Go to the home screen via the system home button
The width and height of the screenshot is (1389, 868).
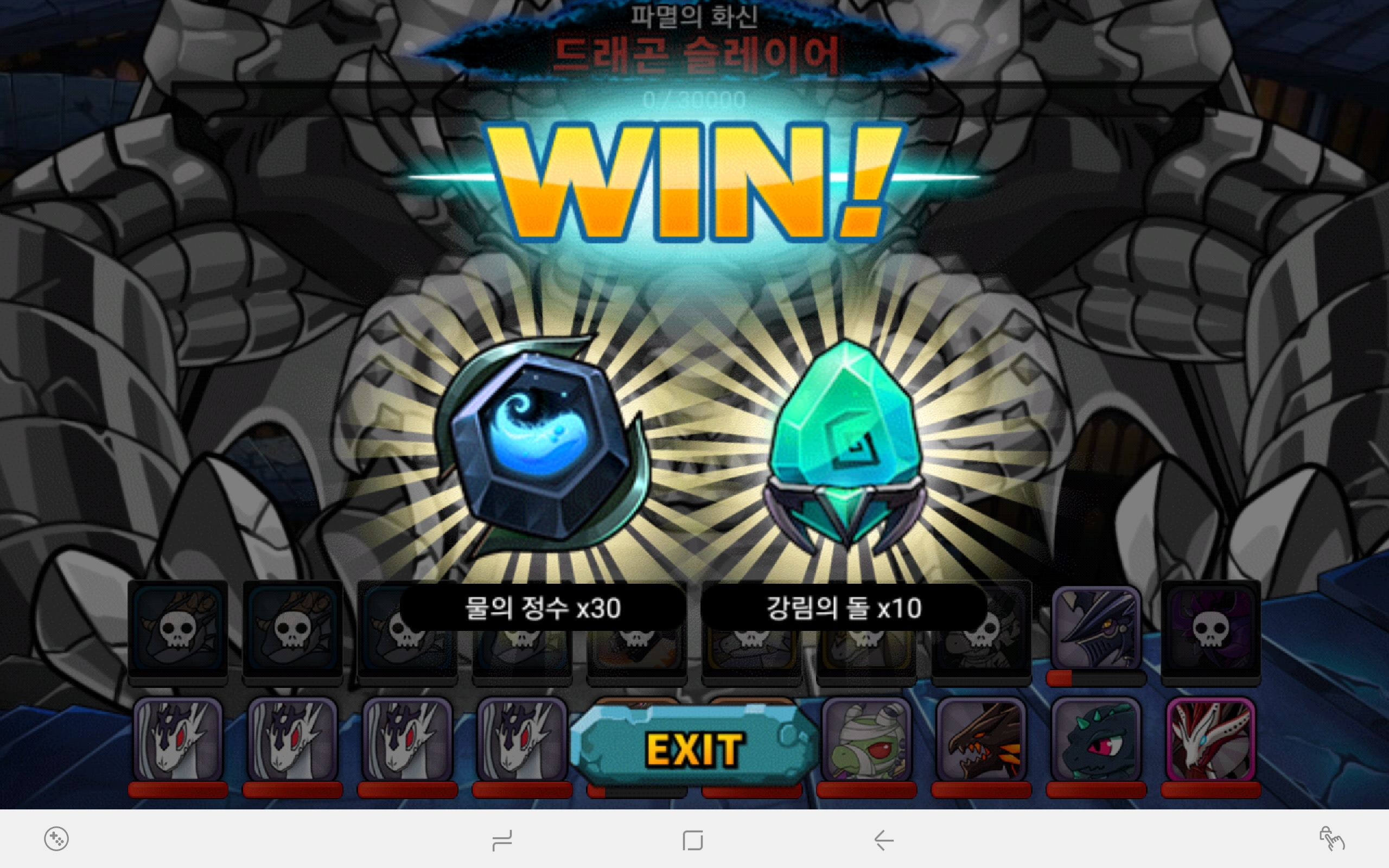click(693, 840)
